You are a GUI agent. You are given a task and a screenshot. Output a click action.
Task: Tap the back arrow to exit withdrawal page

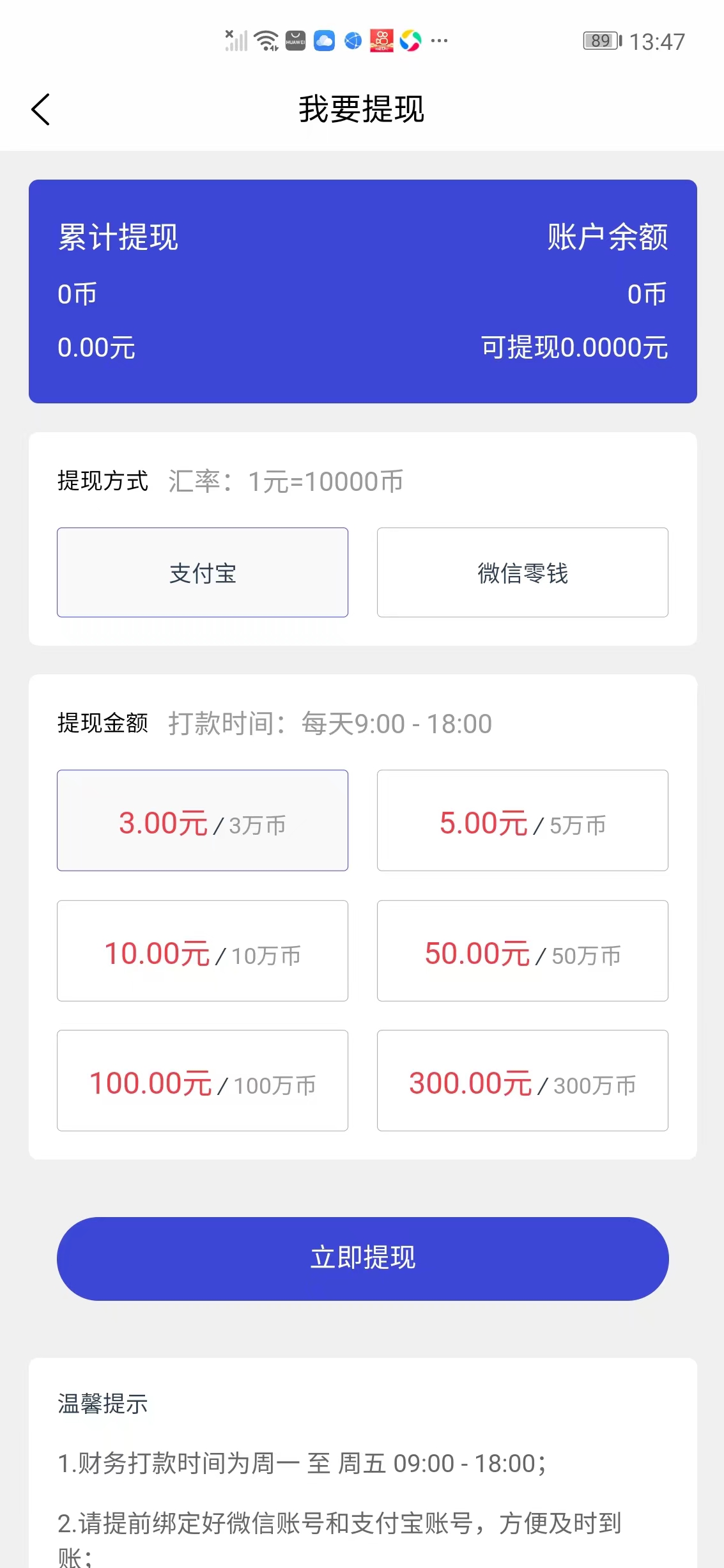(x=40, y=109)
